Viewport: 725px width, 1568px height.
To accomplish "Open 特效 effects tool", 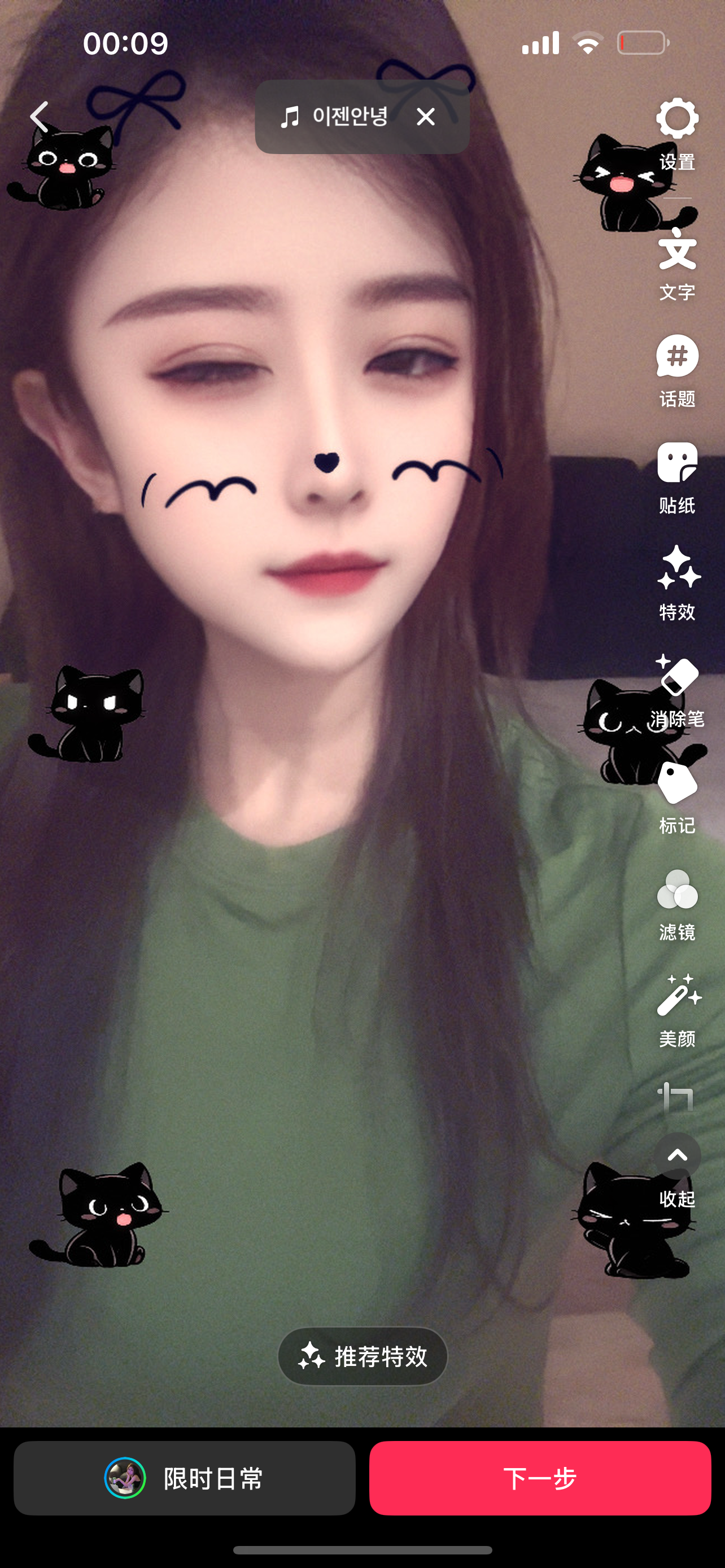I will click(x=677, y=582).
